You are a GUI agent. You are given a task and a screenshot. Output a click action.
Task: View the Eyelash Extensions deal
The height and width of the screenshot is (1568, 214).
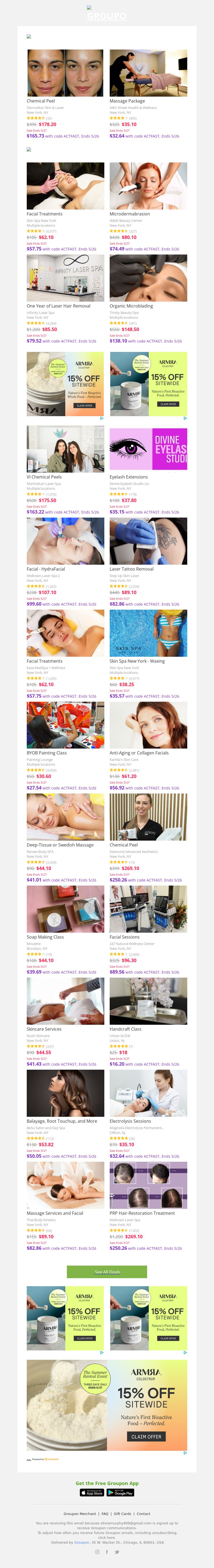point(148,449)
